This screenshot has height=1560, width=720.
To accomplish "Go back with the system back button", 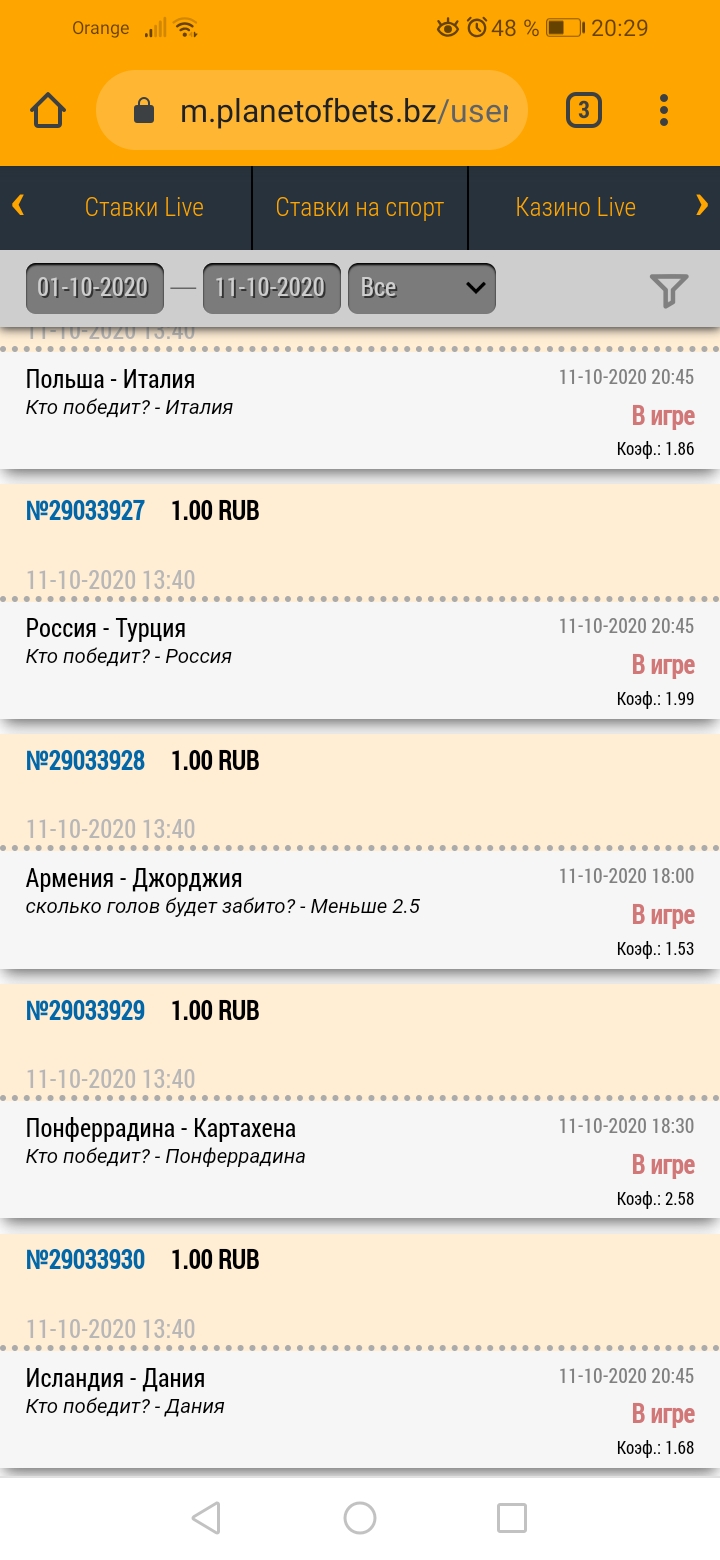I will coord(206,1518).
